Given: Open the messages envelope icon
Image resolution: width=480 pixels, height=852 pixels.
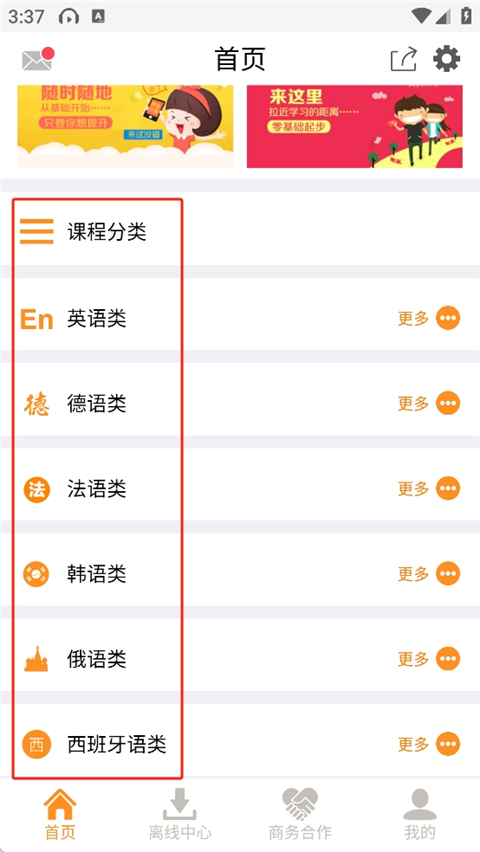Looking at the screenshot, I should [38, 59].
